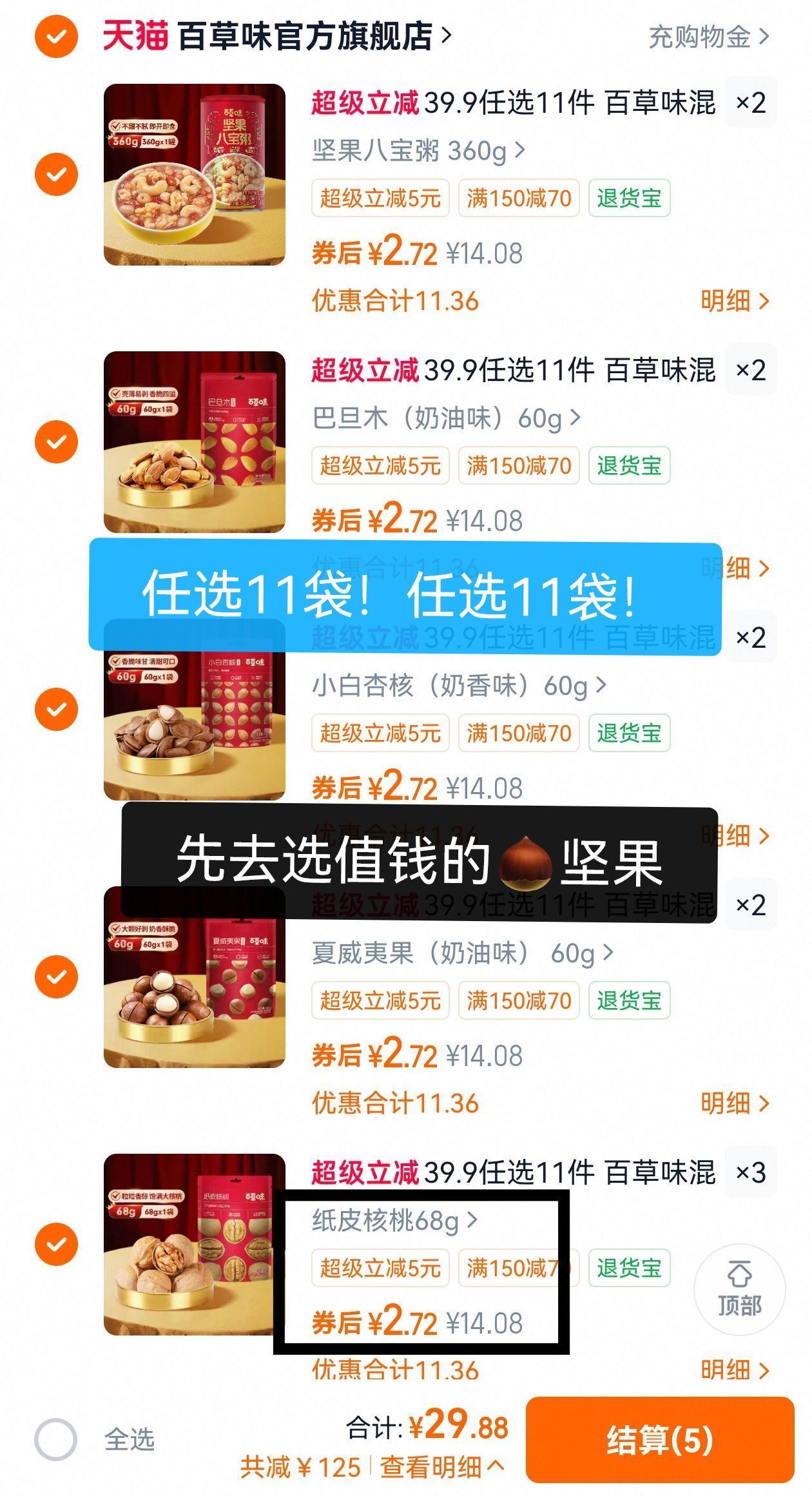Image resolution: width=812 pixels, height=1496 pixels.
Task: Uncheck the 百草味官方旗舰店 store checkbox
Action: [x=56, y=37]
